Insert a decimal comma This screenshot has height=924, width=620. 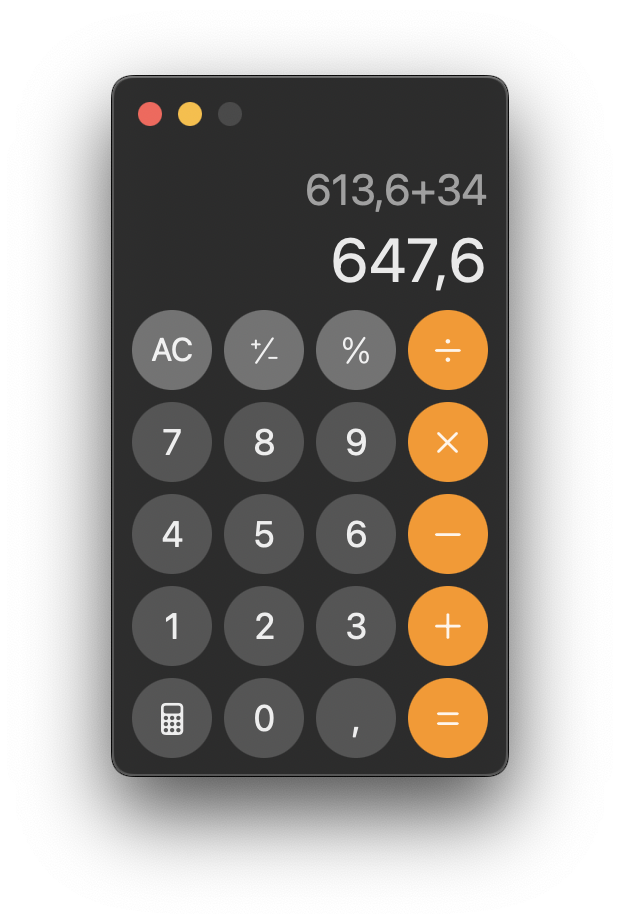356,718
